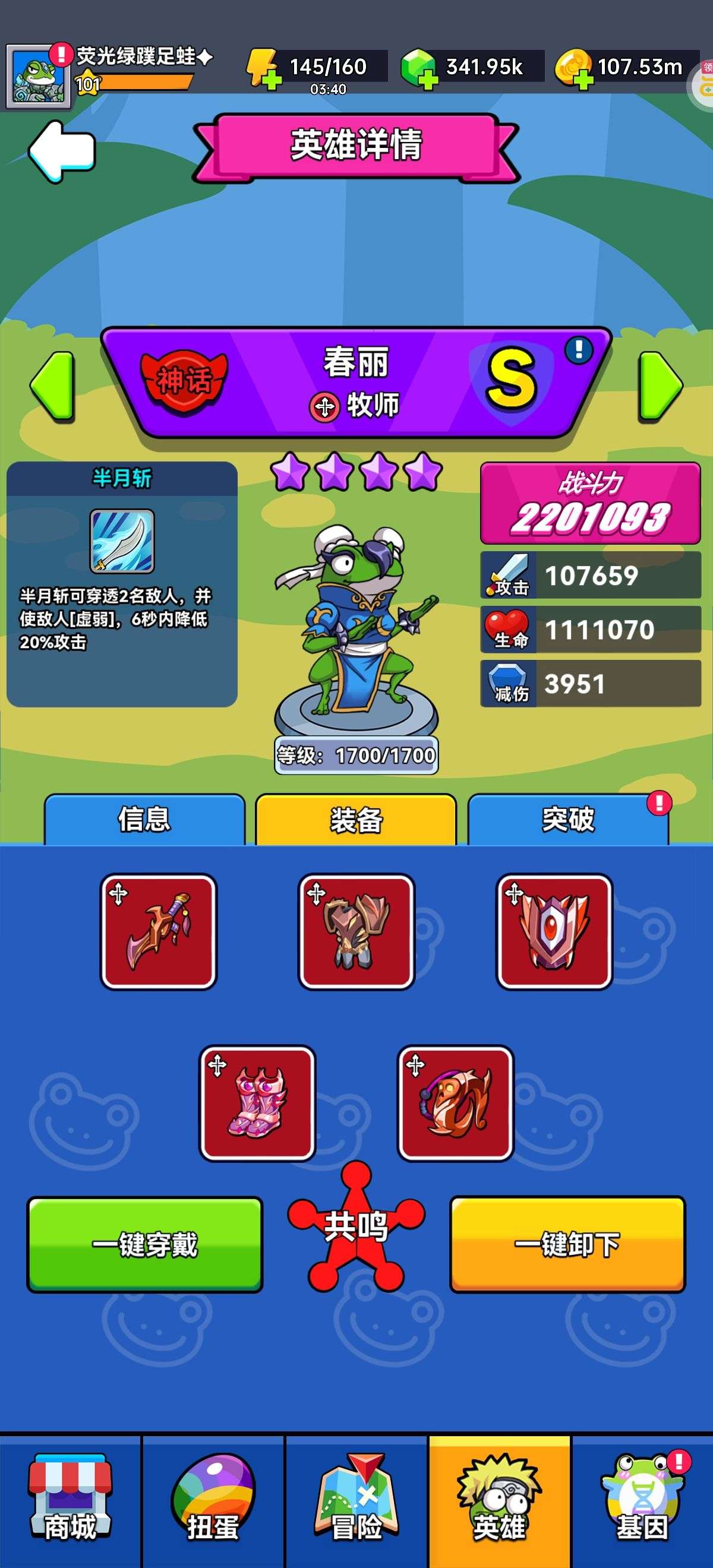Tap the 一键卸下 button

567,1244
